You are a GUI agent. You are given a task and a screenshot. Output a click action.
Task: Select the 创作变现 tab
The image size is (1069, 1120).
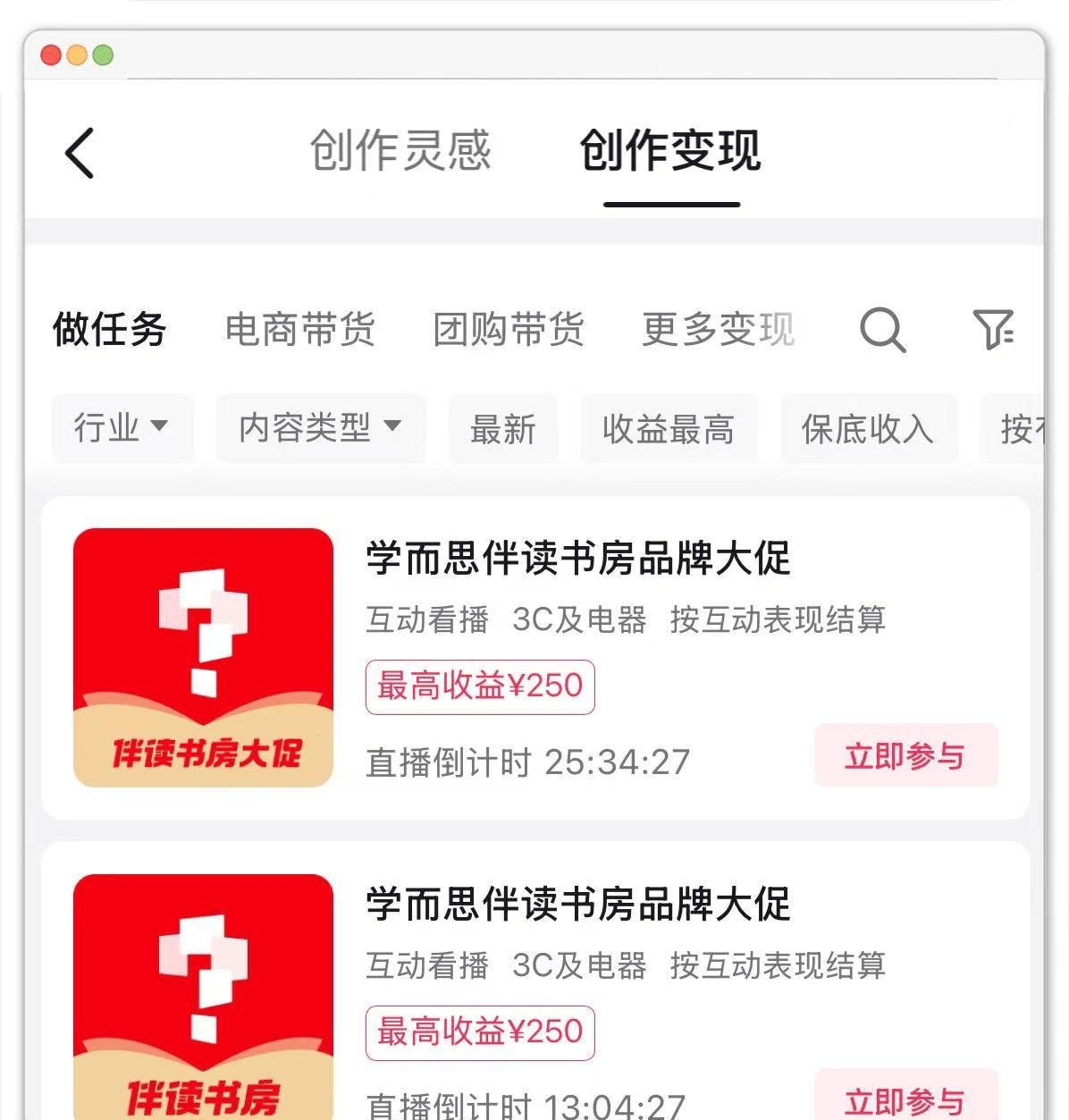[x=670, y=150]
